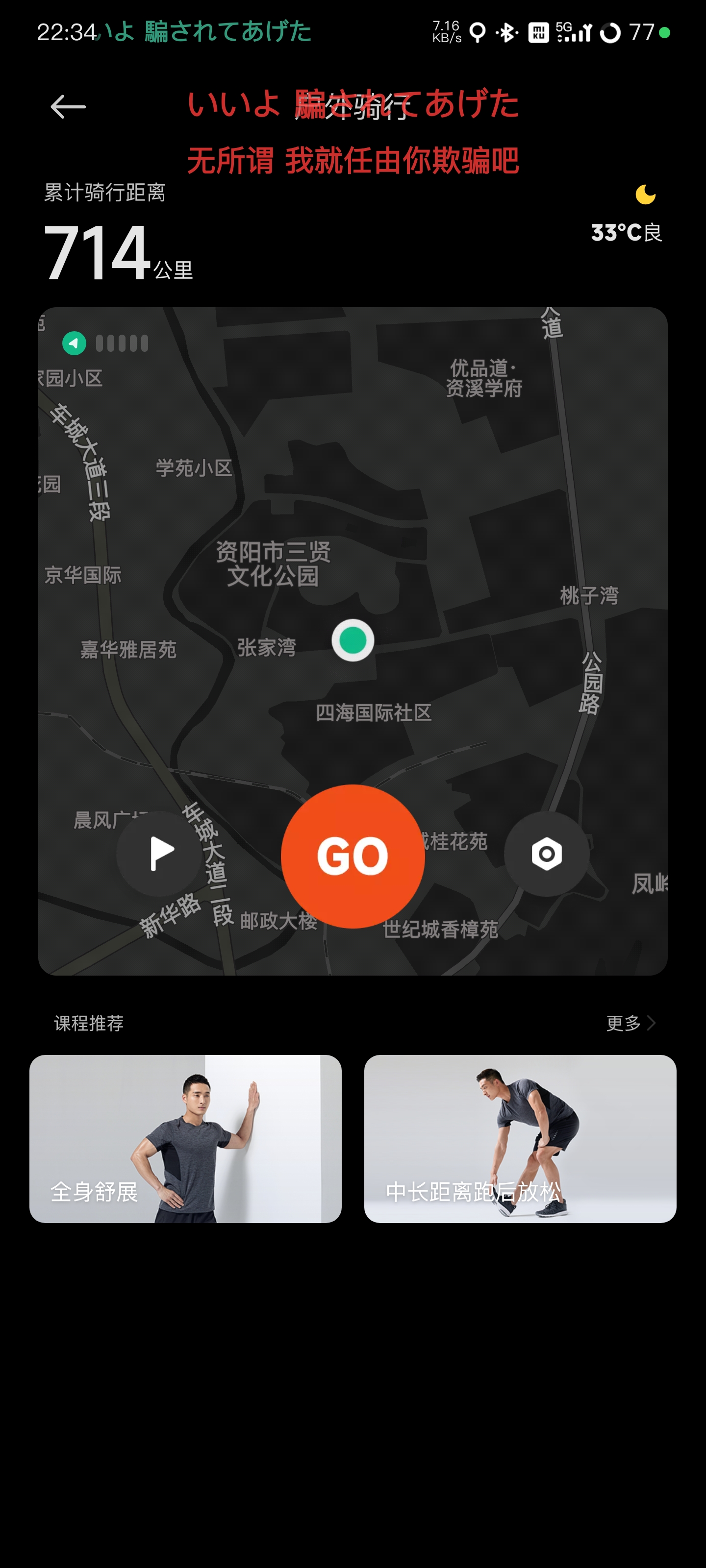The image size is (706, 1568).
Task: Go back using the top arrow
Action: pyautogui.click(x=68, y=107)
